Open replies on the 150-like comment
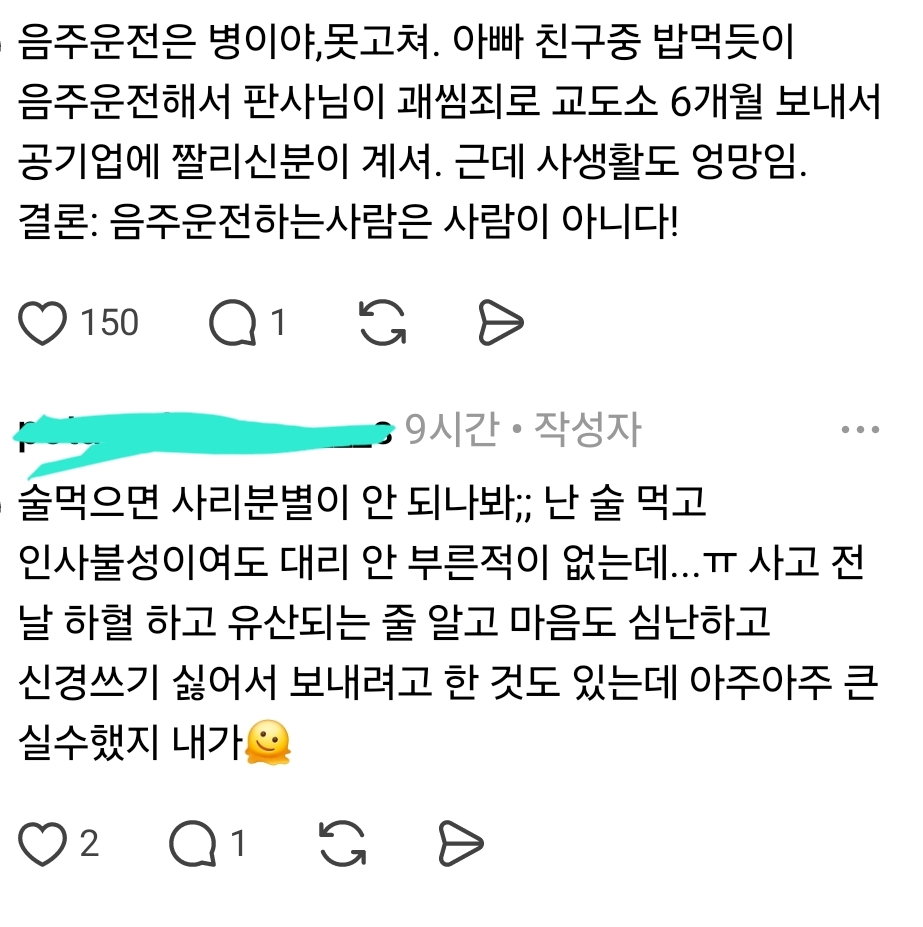 [231, 323]
